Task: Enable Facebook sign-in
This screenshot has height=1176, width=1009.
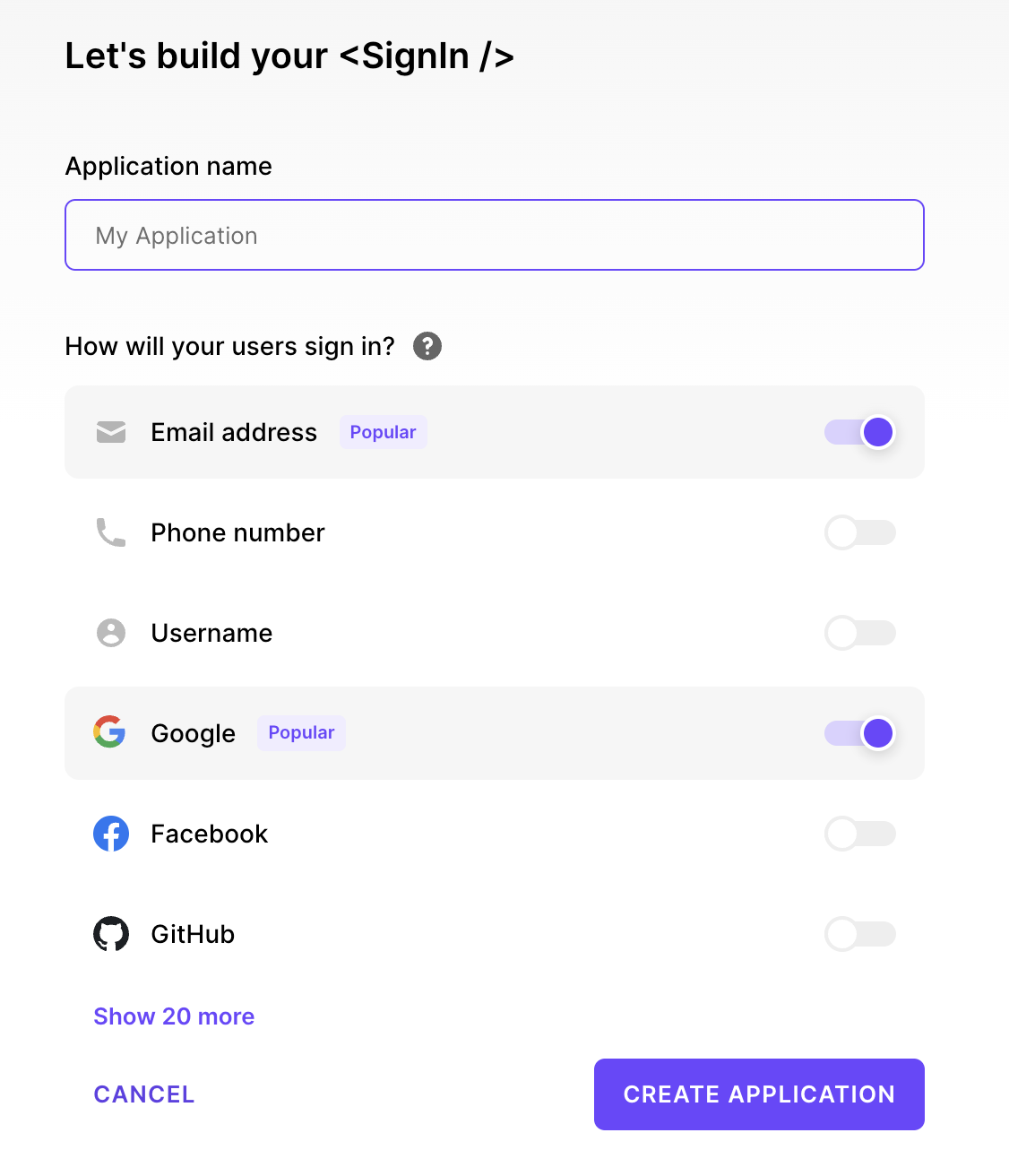Action: click(860, 834)
